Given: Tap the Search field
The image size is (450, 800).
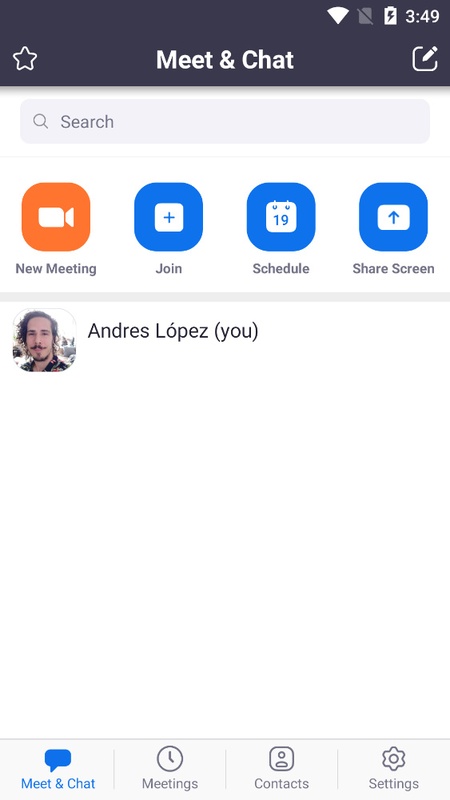Looking at the screenshot, I should point(225,121).
